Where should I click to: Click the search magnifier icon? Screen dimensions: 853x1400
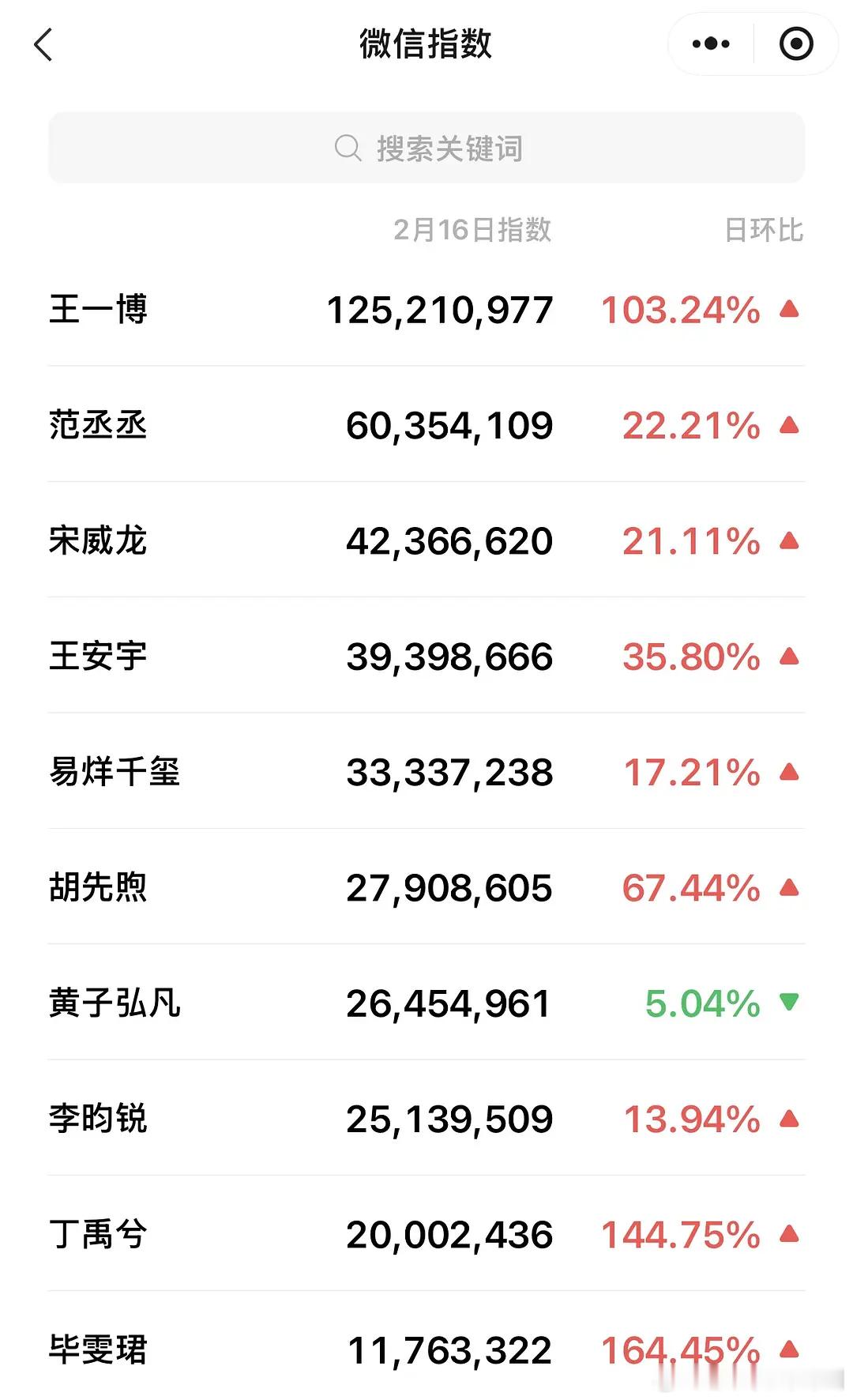pos(345,146)
